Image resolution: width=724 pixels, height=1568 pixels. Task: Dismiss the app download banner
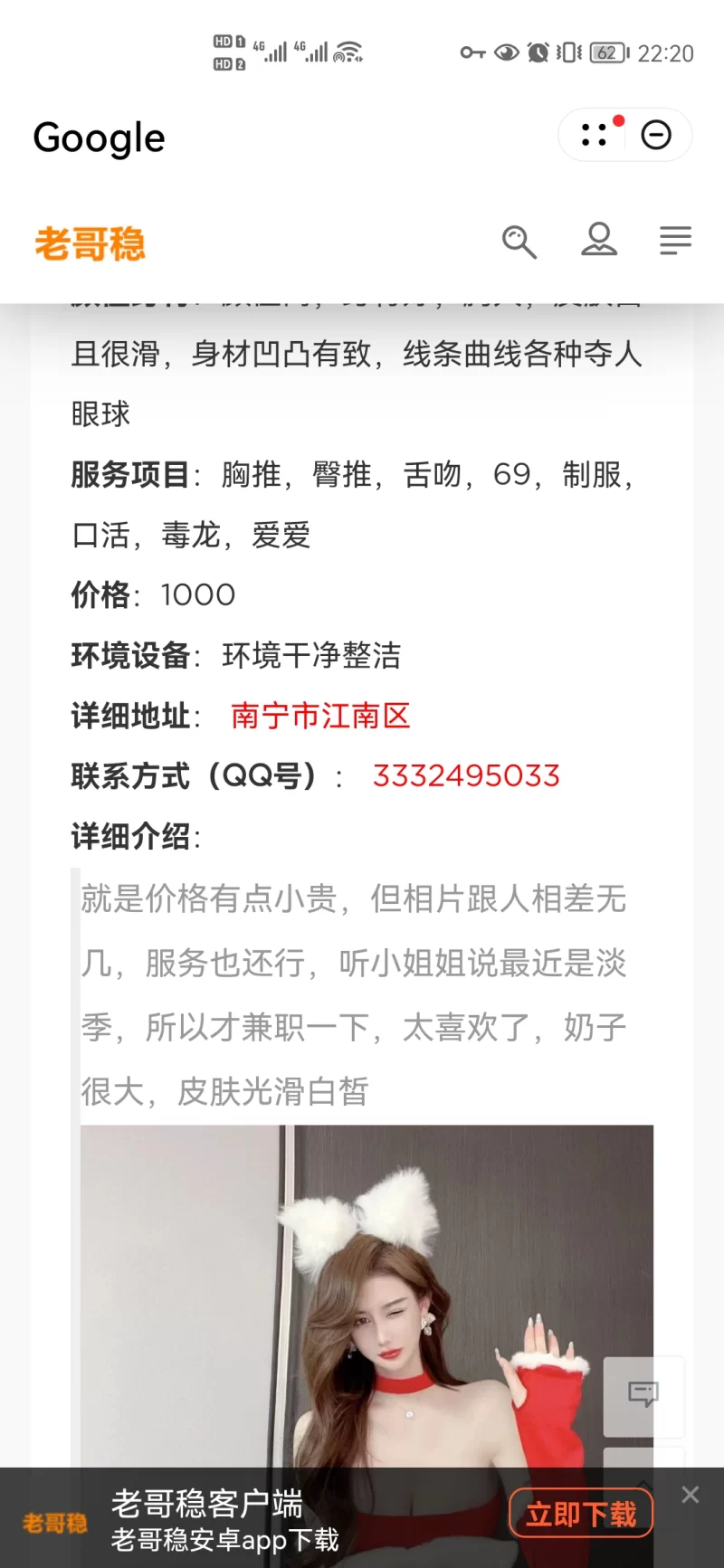pyautogui.click(x=691, y=1495)
